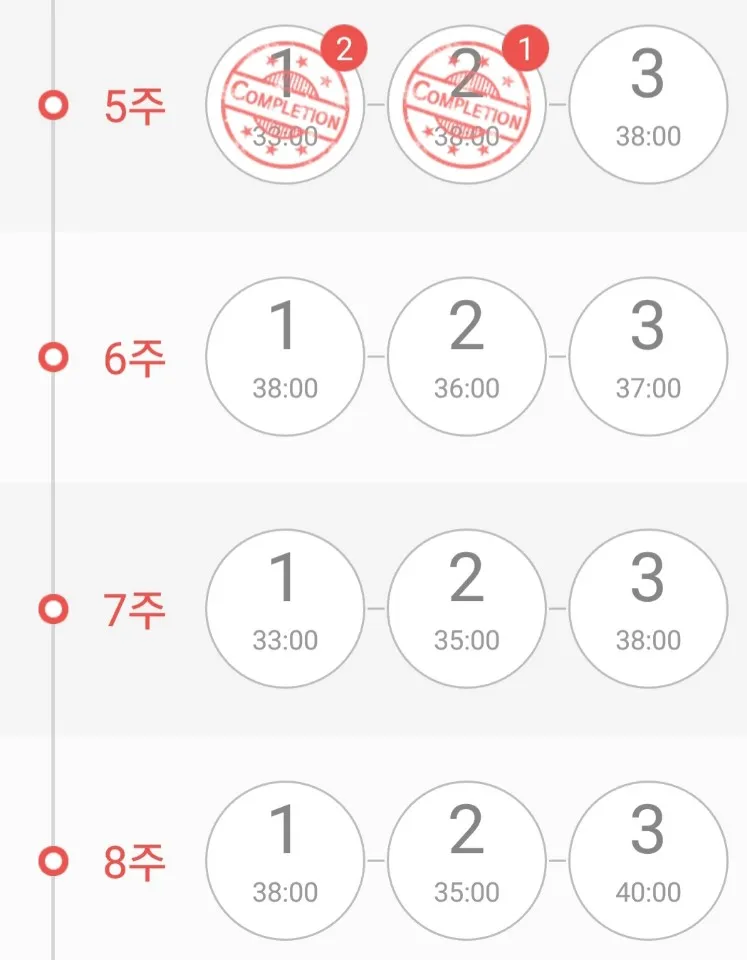747x960 pixels.
Task: Open session 3 of 6주 (37:00)
Action: point(648,356)
